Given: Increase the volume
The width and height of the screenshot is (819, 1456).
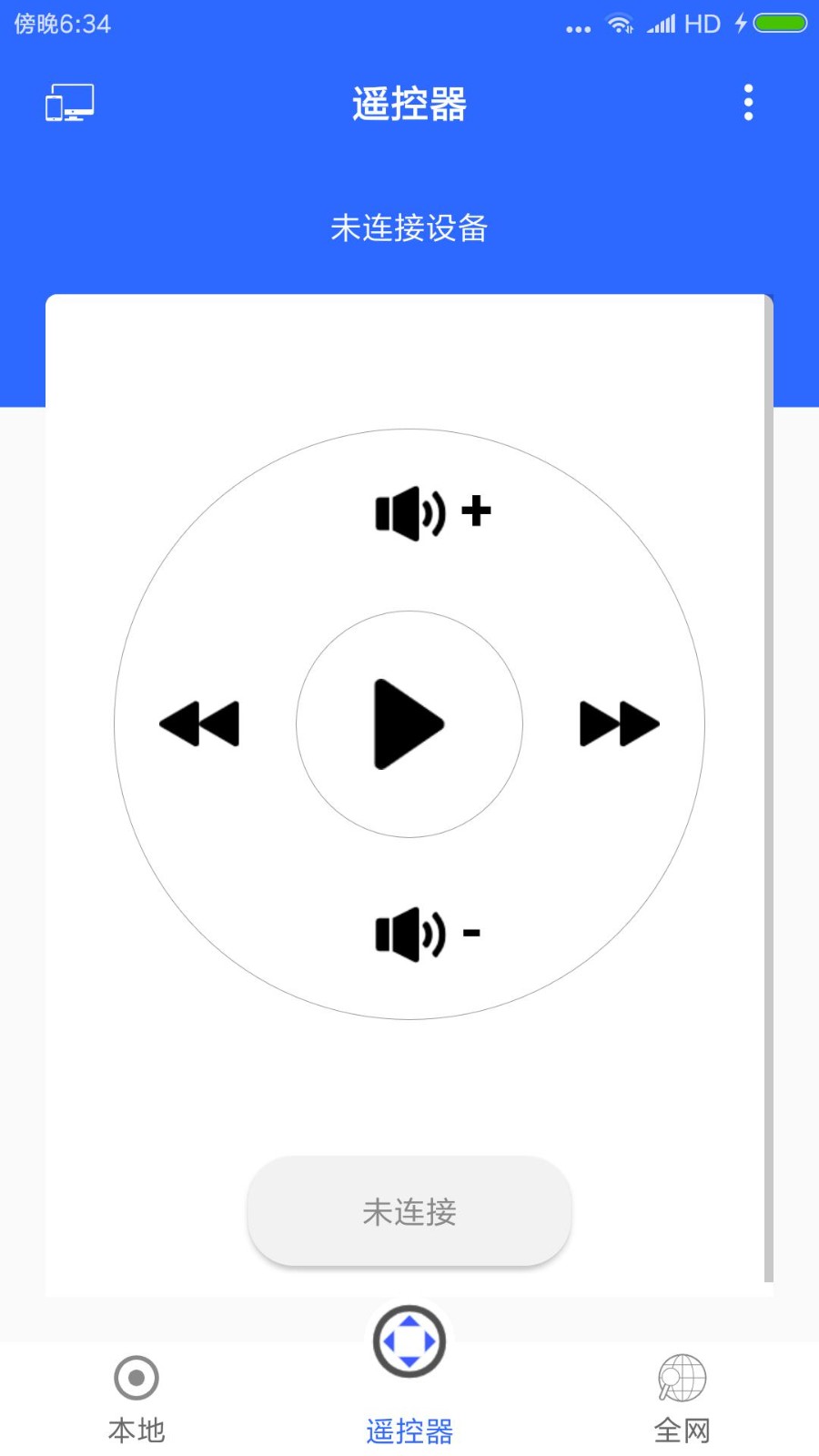Looking at the screenshot, I should click(432, 512).
